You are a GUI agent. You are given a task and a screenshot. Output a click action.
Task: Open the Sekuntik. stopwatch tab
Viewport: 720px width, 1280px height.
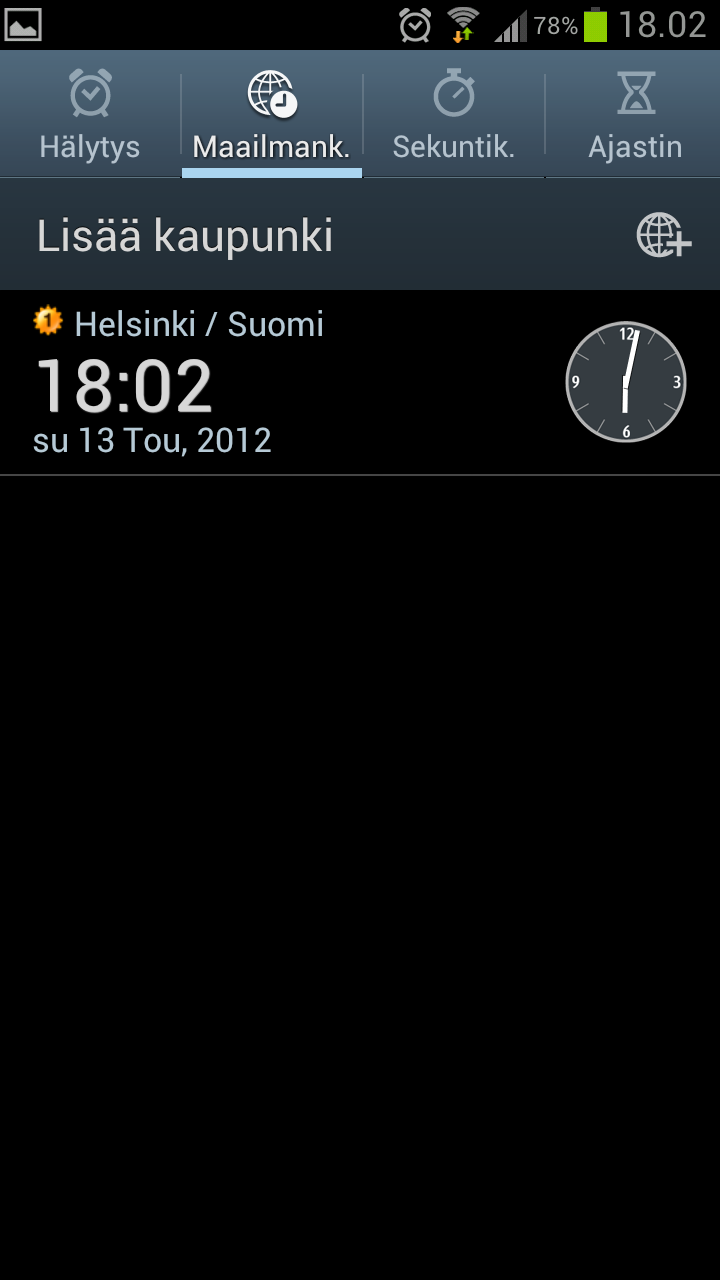[453, 115]
